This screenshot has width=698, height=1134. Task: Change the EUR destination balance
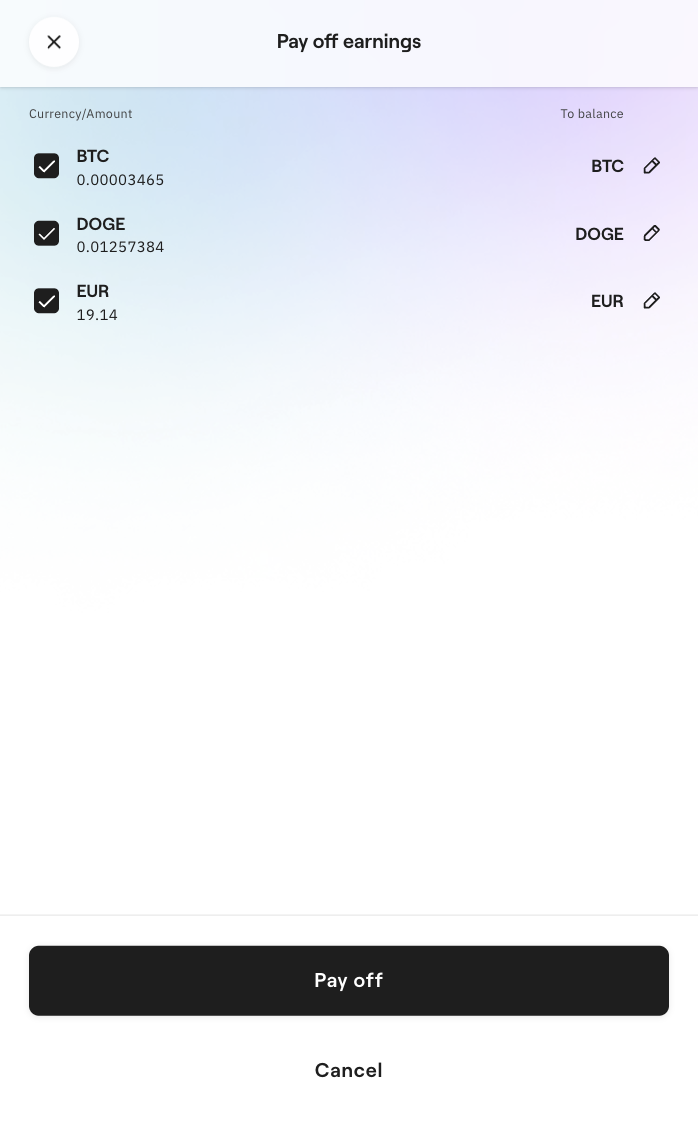click(651, 301)
